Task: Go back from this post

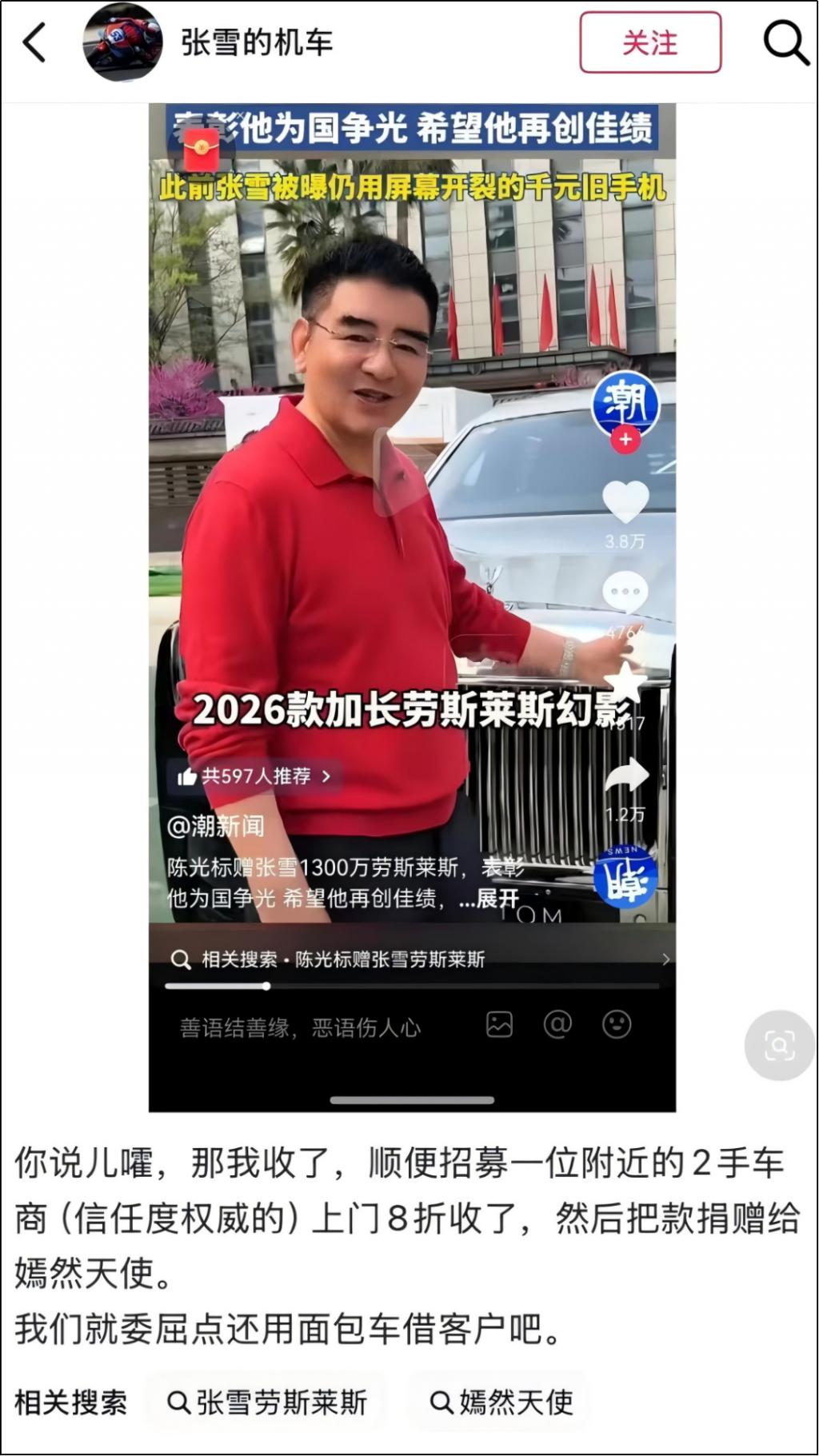Action: (34, 42)
